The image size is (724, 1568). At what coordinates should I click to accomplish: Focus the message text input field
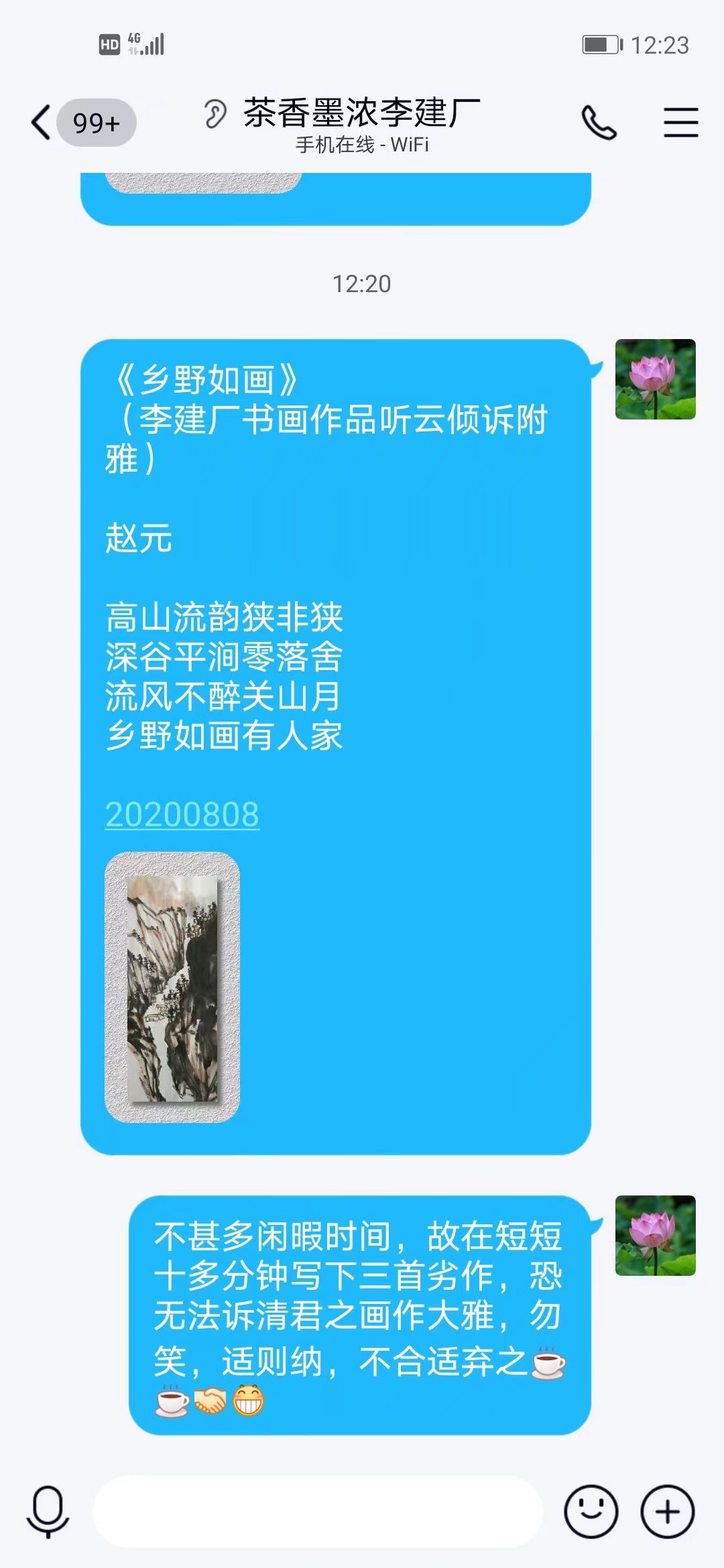tap(317, 1512)
